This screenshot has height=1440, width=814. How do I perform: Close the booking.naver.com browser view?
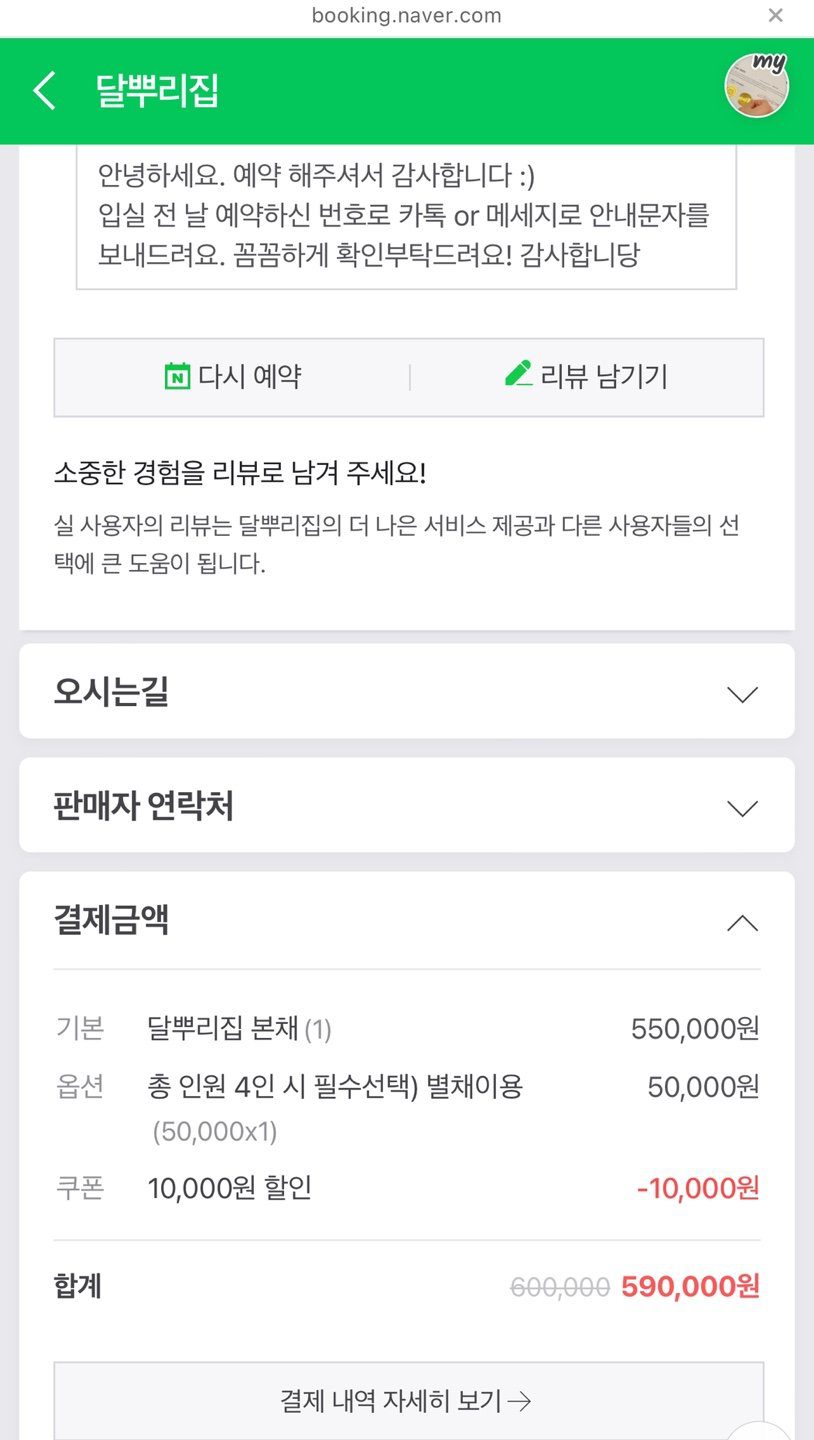[775, 16]
